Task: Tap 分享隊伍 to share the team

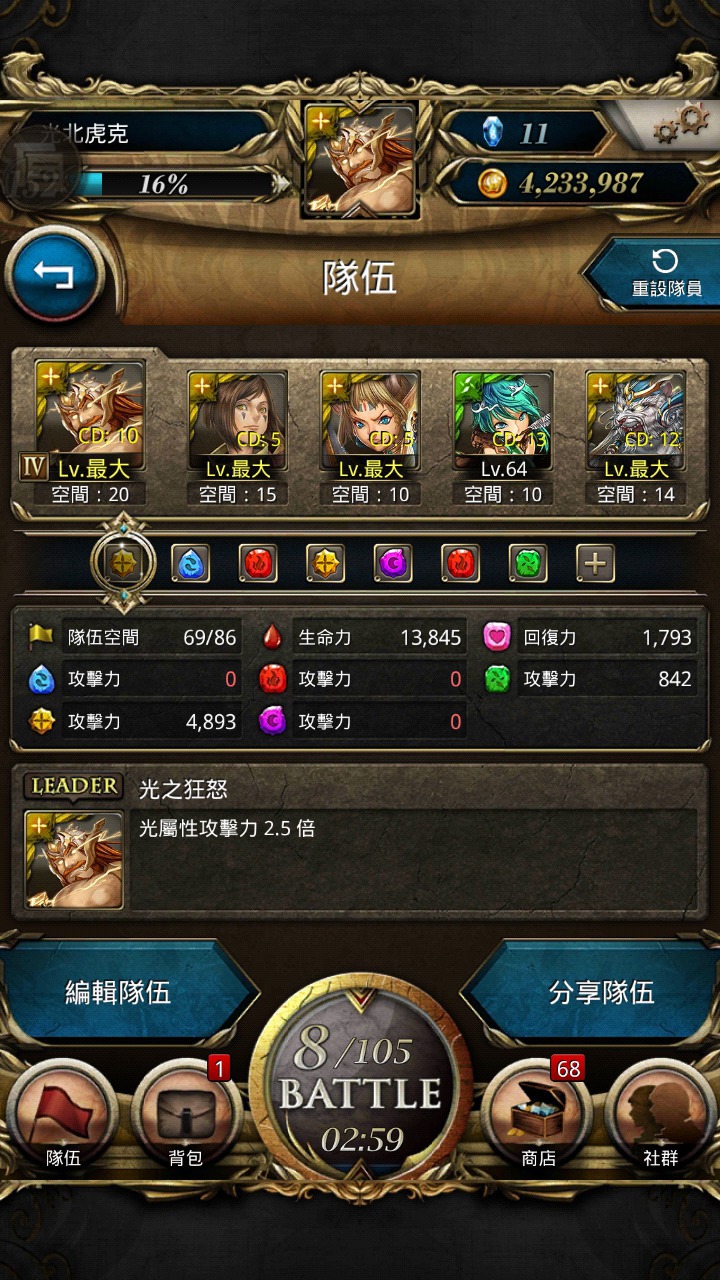Action: [601, 992]
